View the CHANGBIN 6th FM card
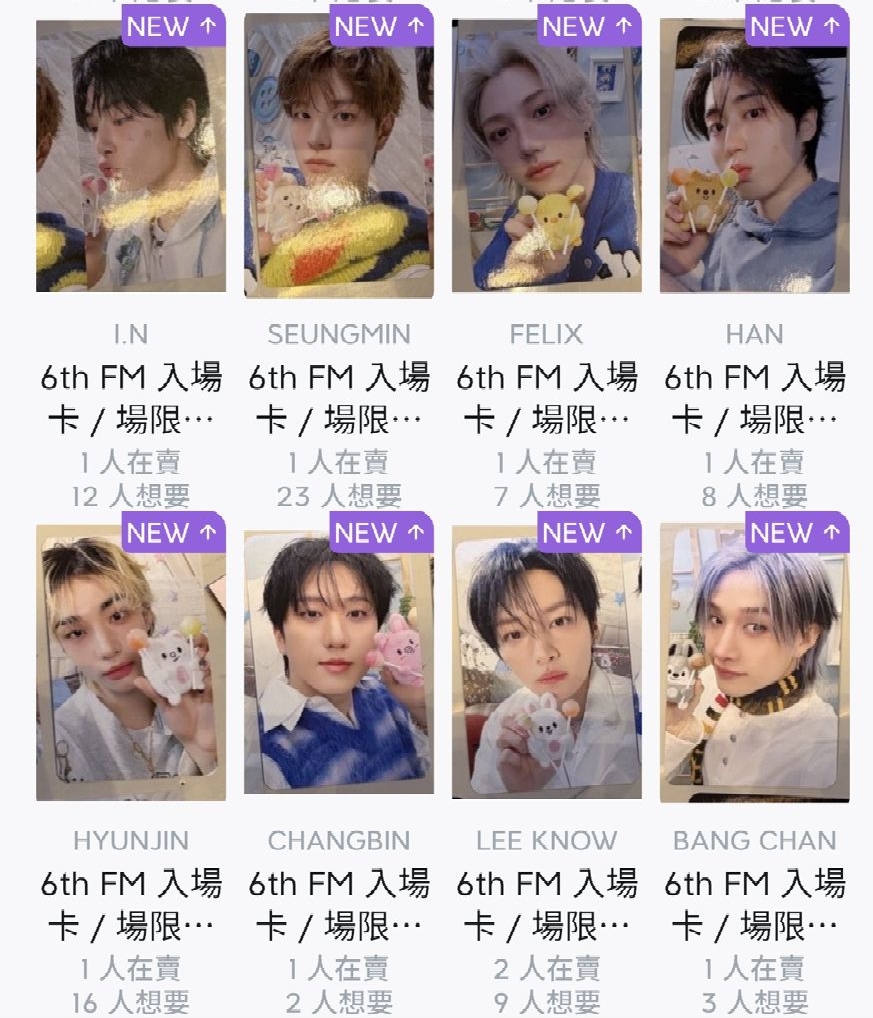The height and width of the screenshot is (1018, 873). 339,663
